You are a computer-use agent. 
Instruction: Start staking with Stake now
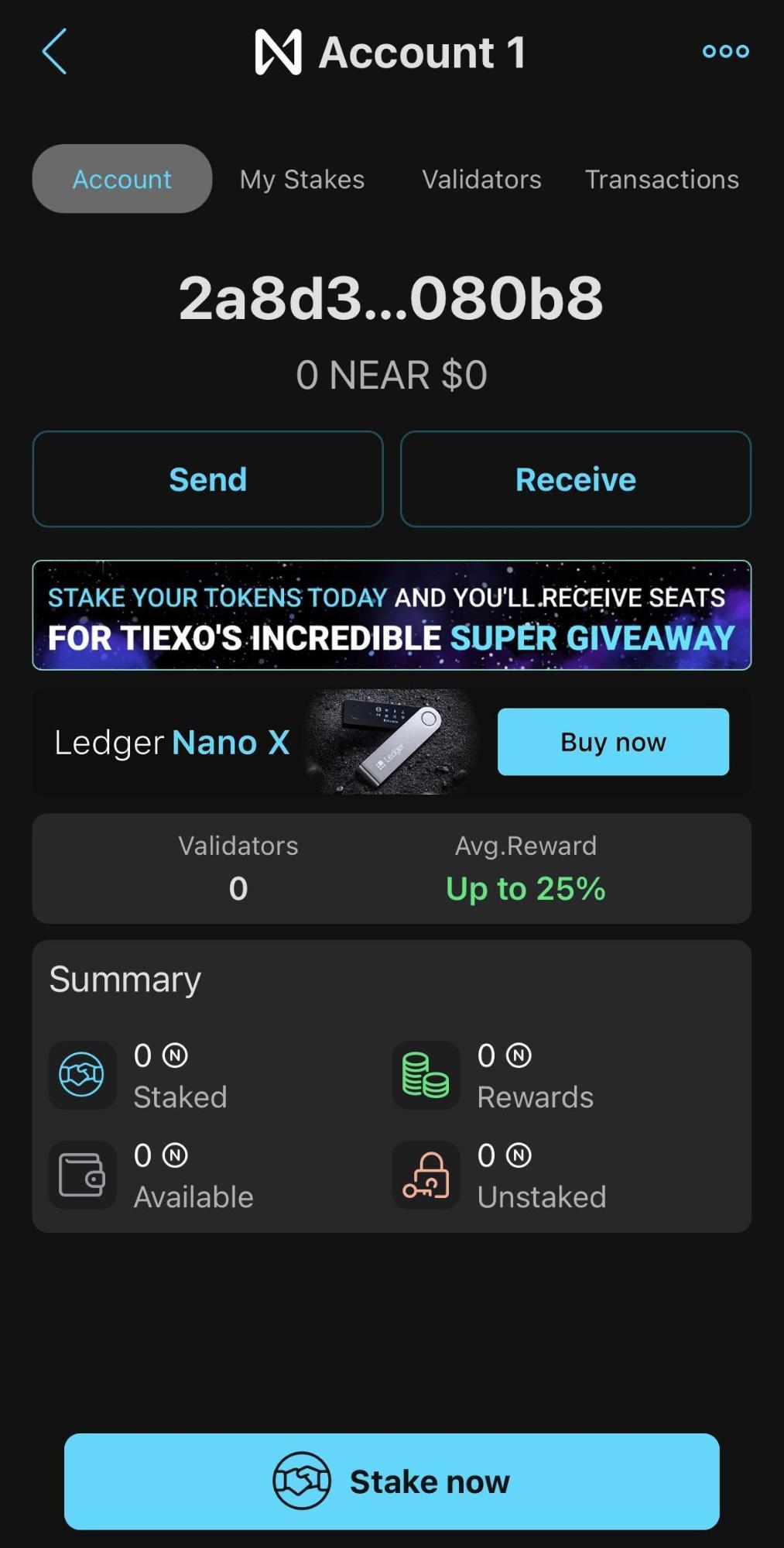(392, 1481)
